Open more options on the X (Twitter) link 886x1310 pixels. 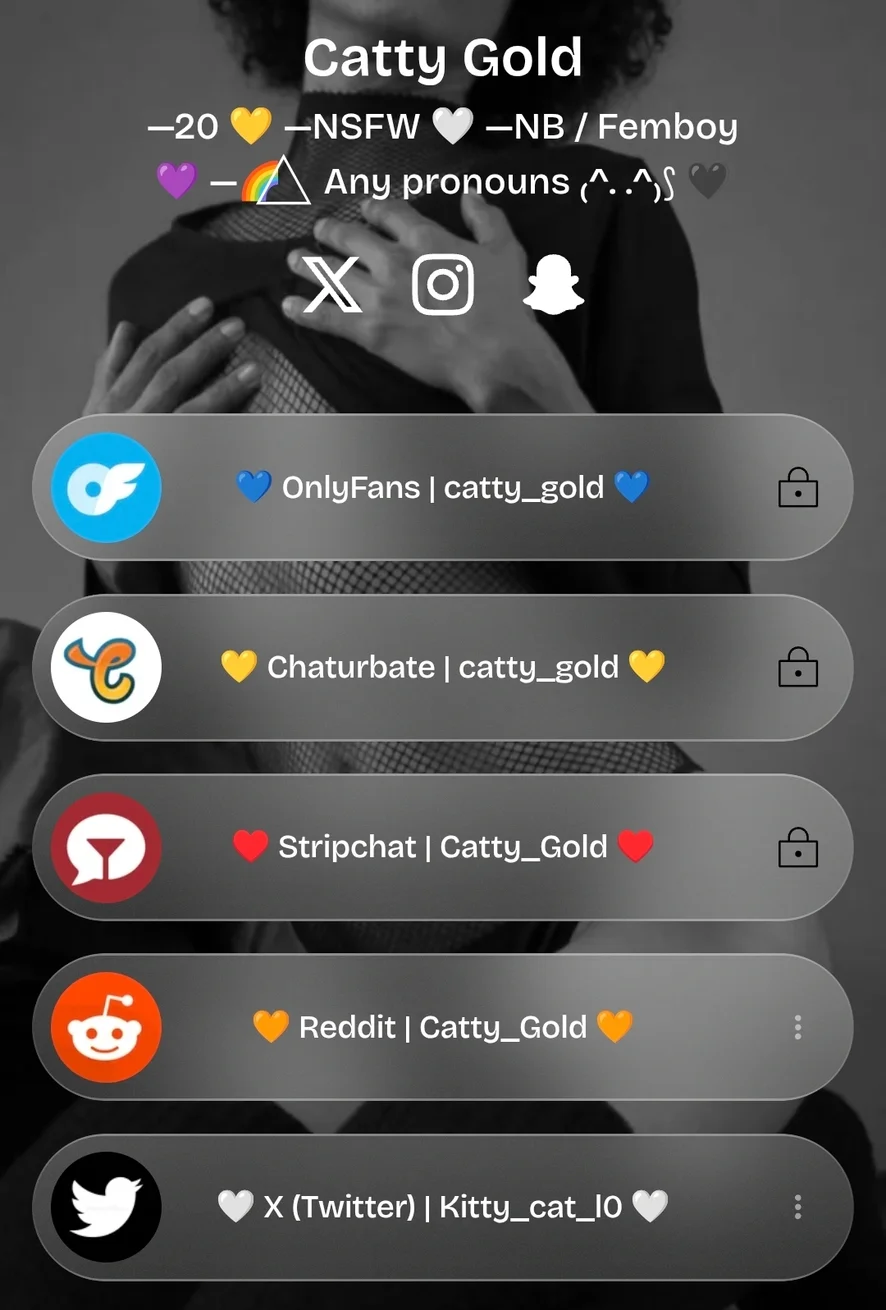[x=798, y=1208]
